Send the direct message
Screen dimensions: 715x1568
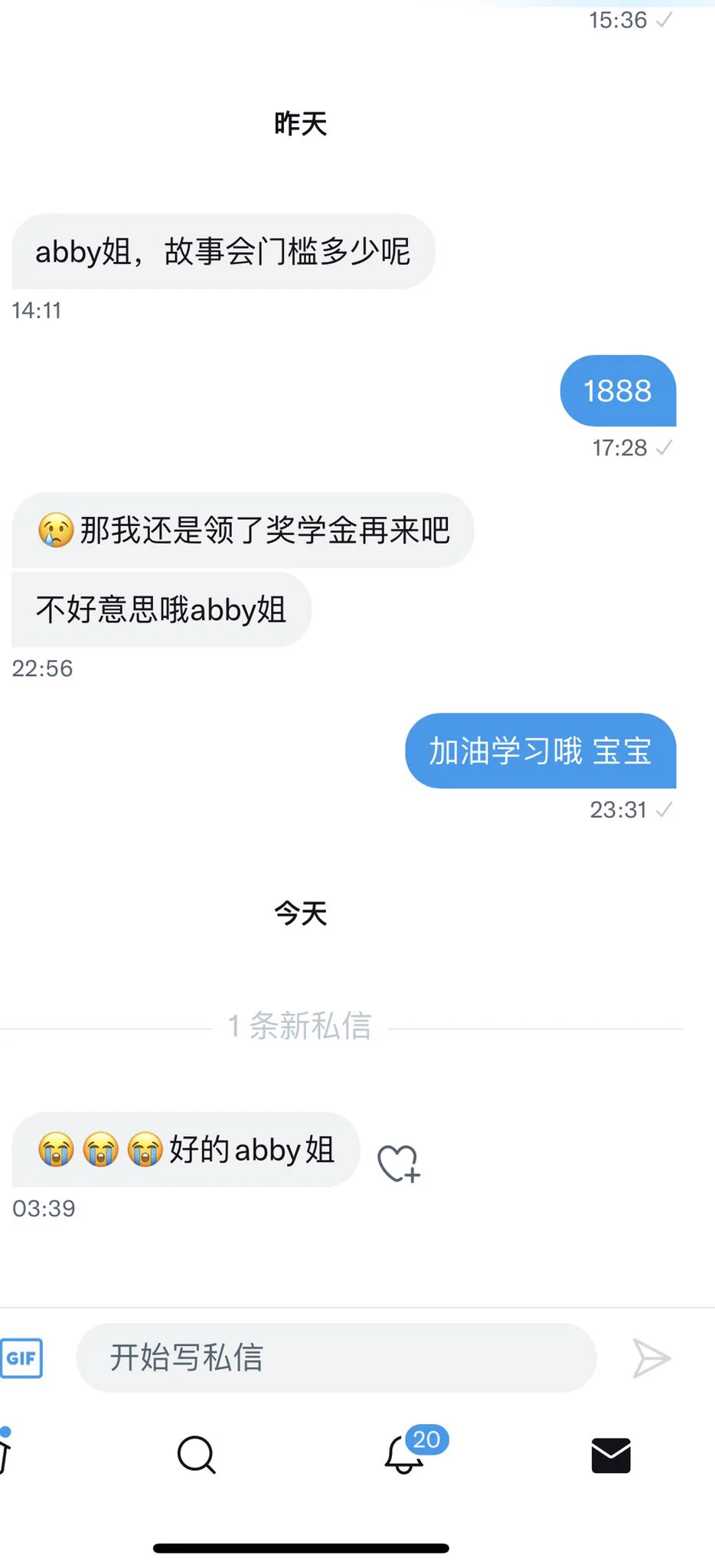click(651, 1358)
